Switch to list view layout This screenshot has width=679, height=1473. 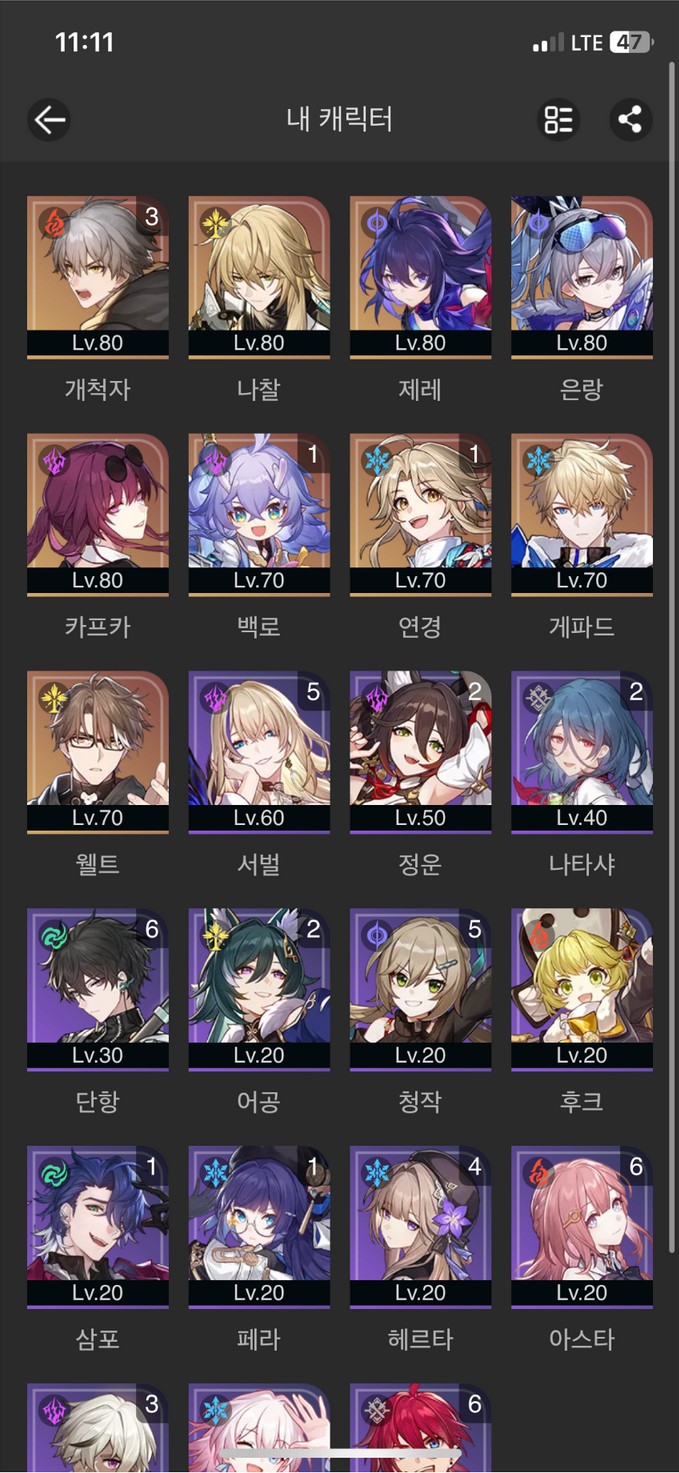(559, 120)
